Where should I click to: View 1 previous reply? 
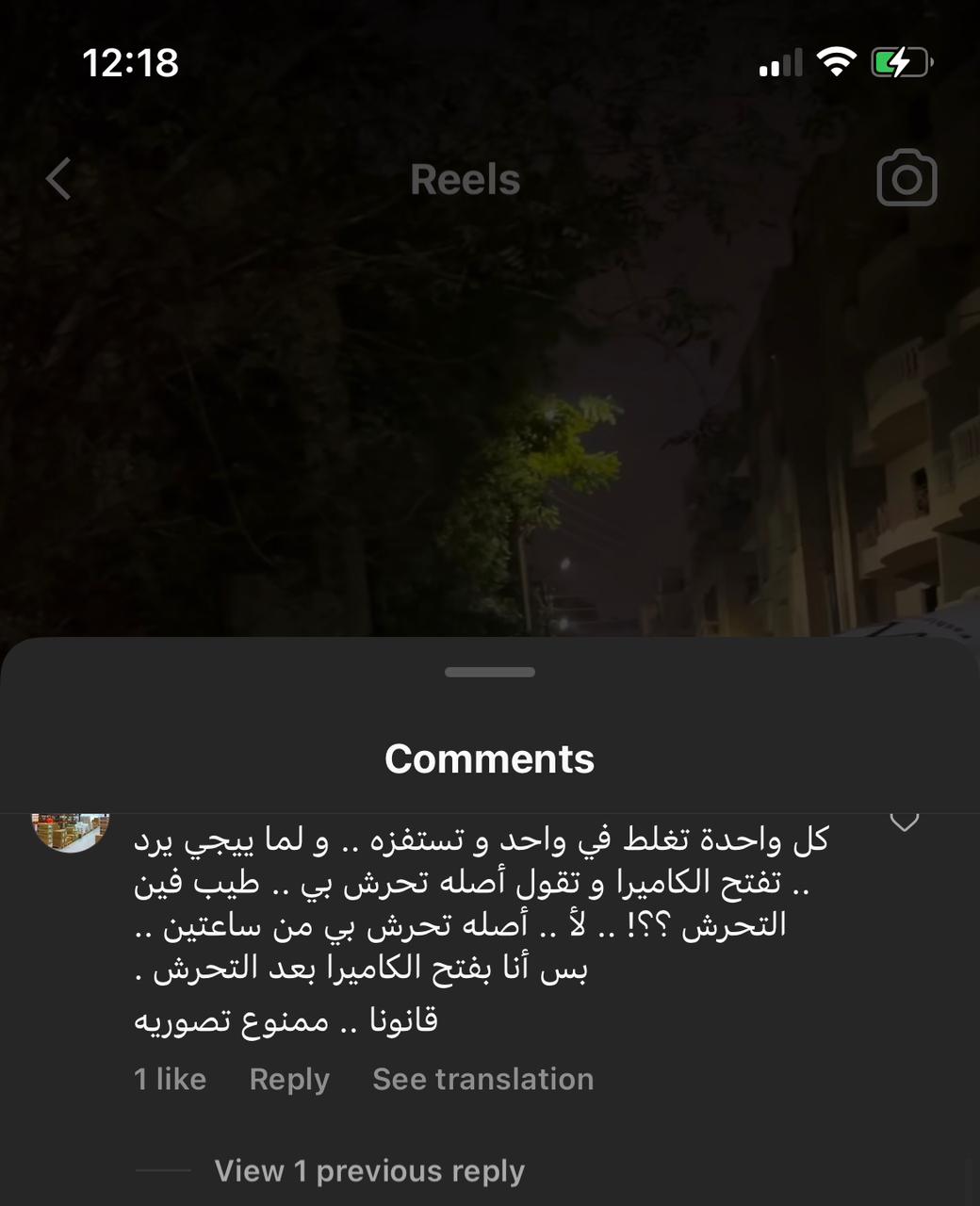[368, 1170]
